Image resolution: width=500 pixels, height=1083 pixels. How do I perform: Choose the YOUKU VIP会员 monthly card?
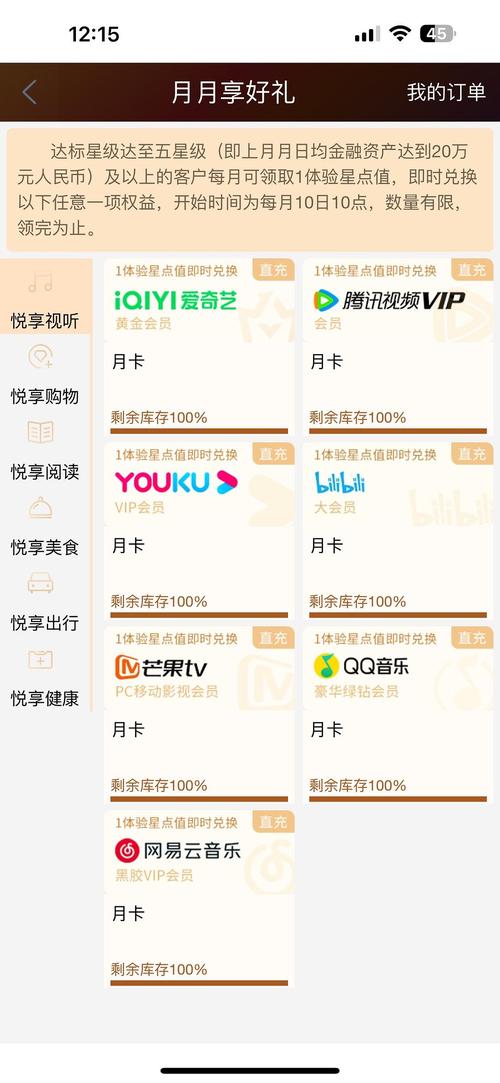200,531
